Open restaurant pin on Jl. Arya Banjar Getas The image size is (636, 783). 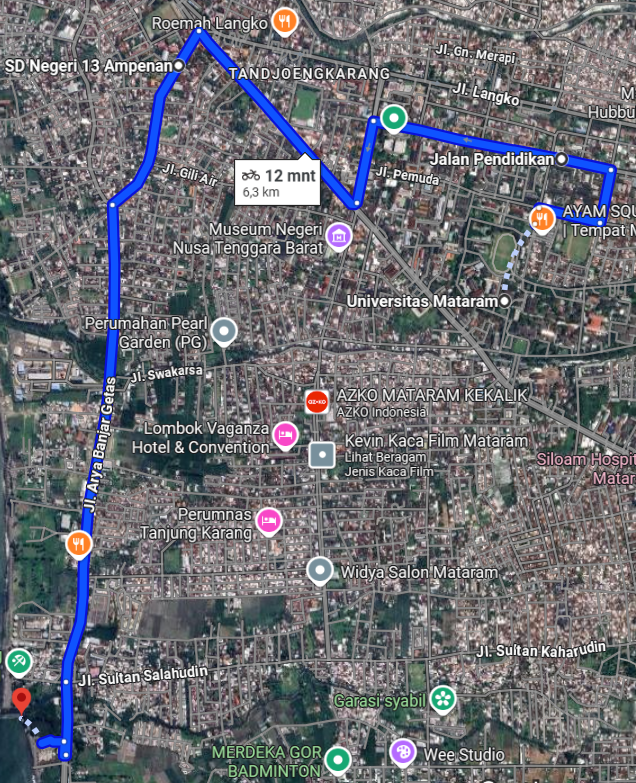pos(79,544)
